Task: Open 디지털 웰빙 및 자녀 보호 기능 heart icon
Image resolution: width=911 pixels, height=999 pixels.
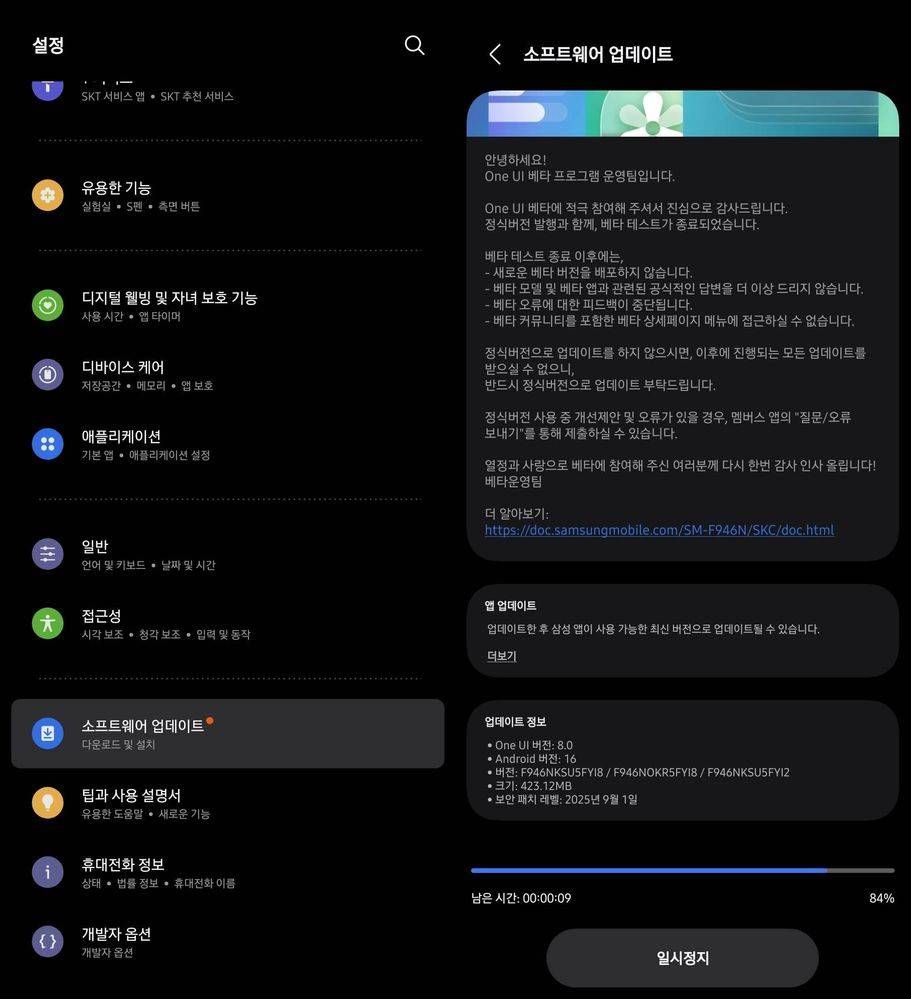Action: (47, 306)
